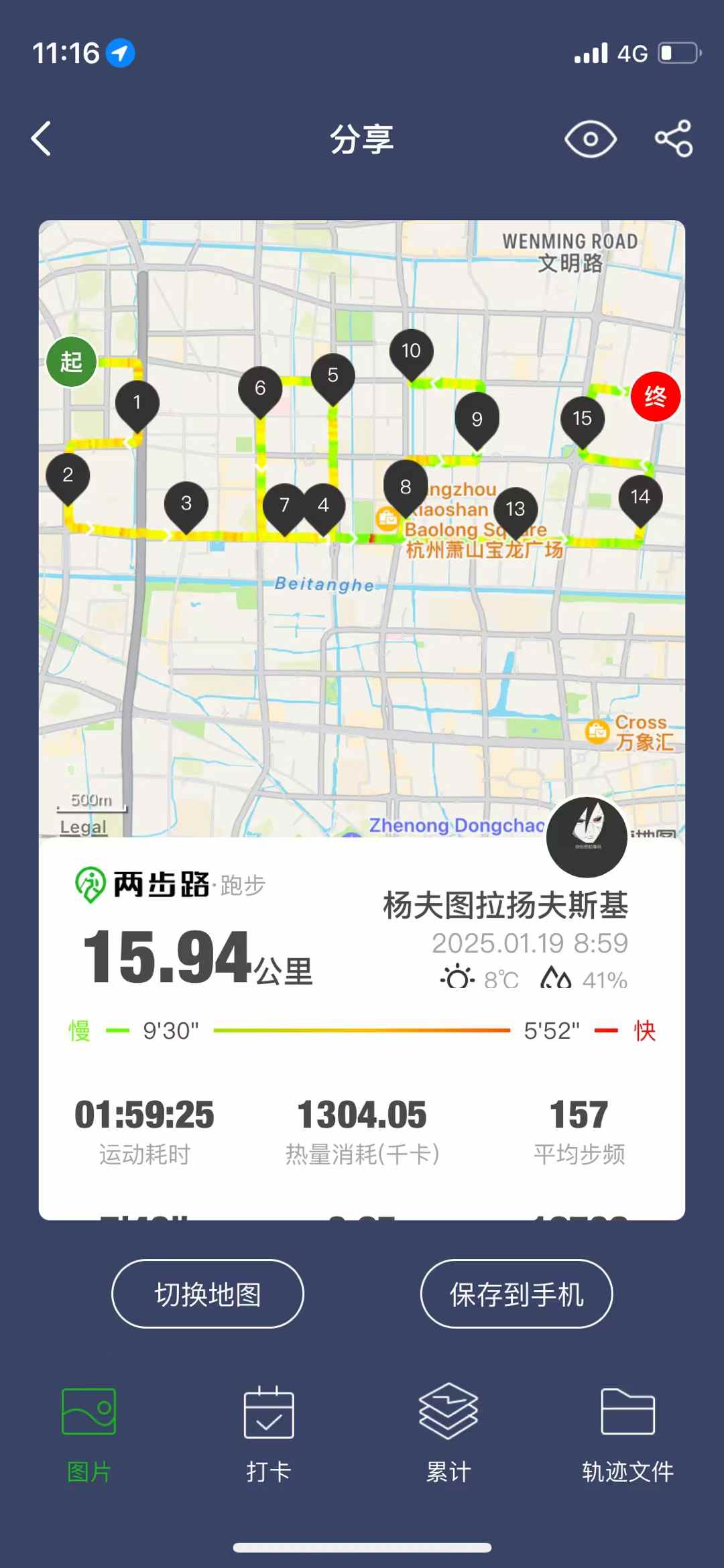The width and height of the screenshot is (724, 1568).
Task: Toggle privacy visibility with the eye icon
Action: pos(590,139)
